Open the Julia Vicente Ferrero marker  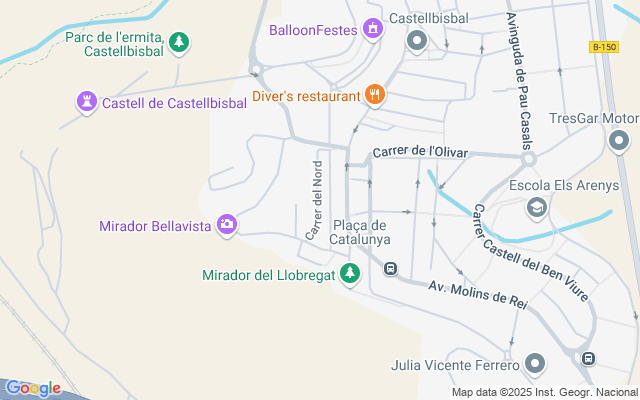pos(535,363)
